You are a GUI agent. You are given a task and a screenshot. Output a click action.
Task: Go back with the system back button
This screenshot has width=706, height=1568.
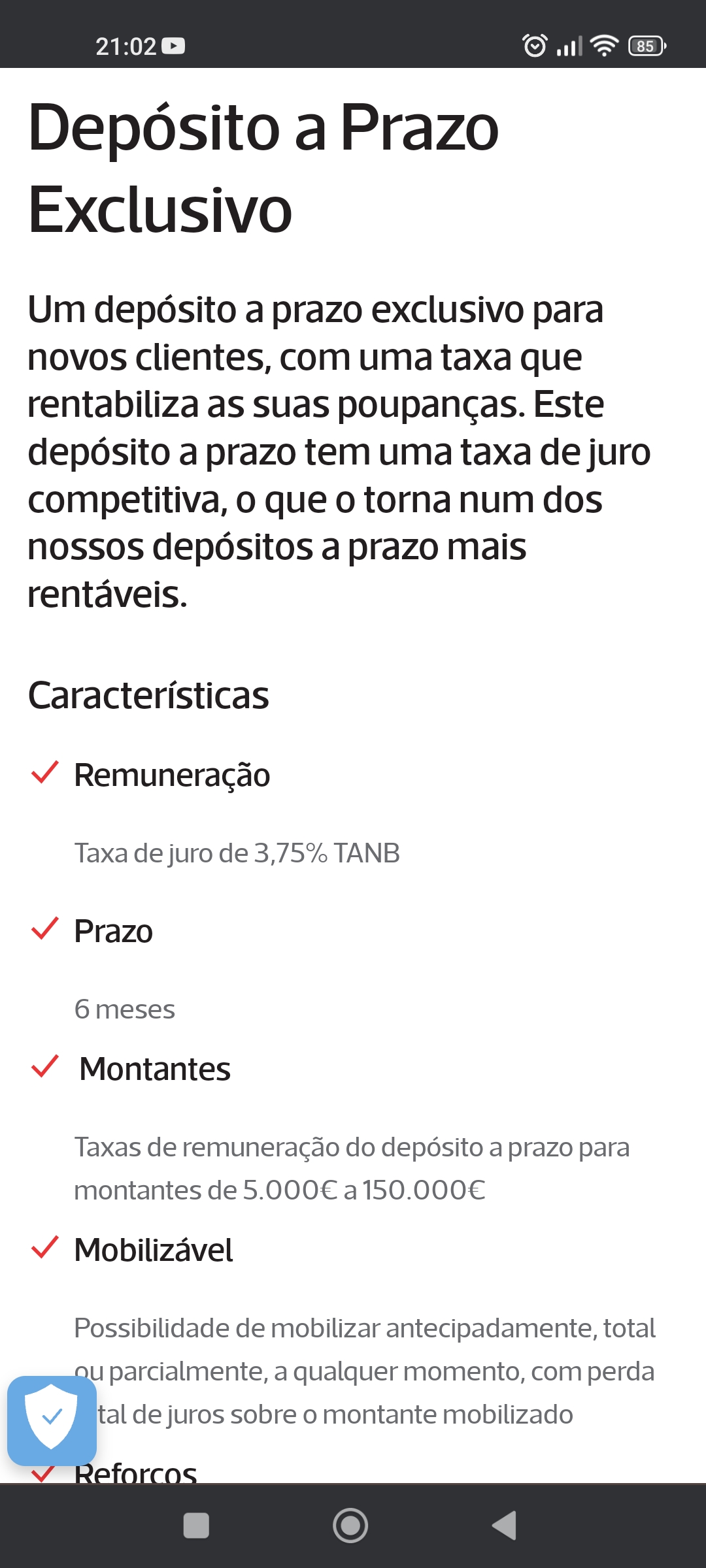coord(504,1526)
